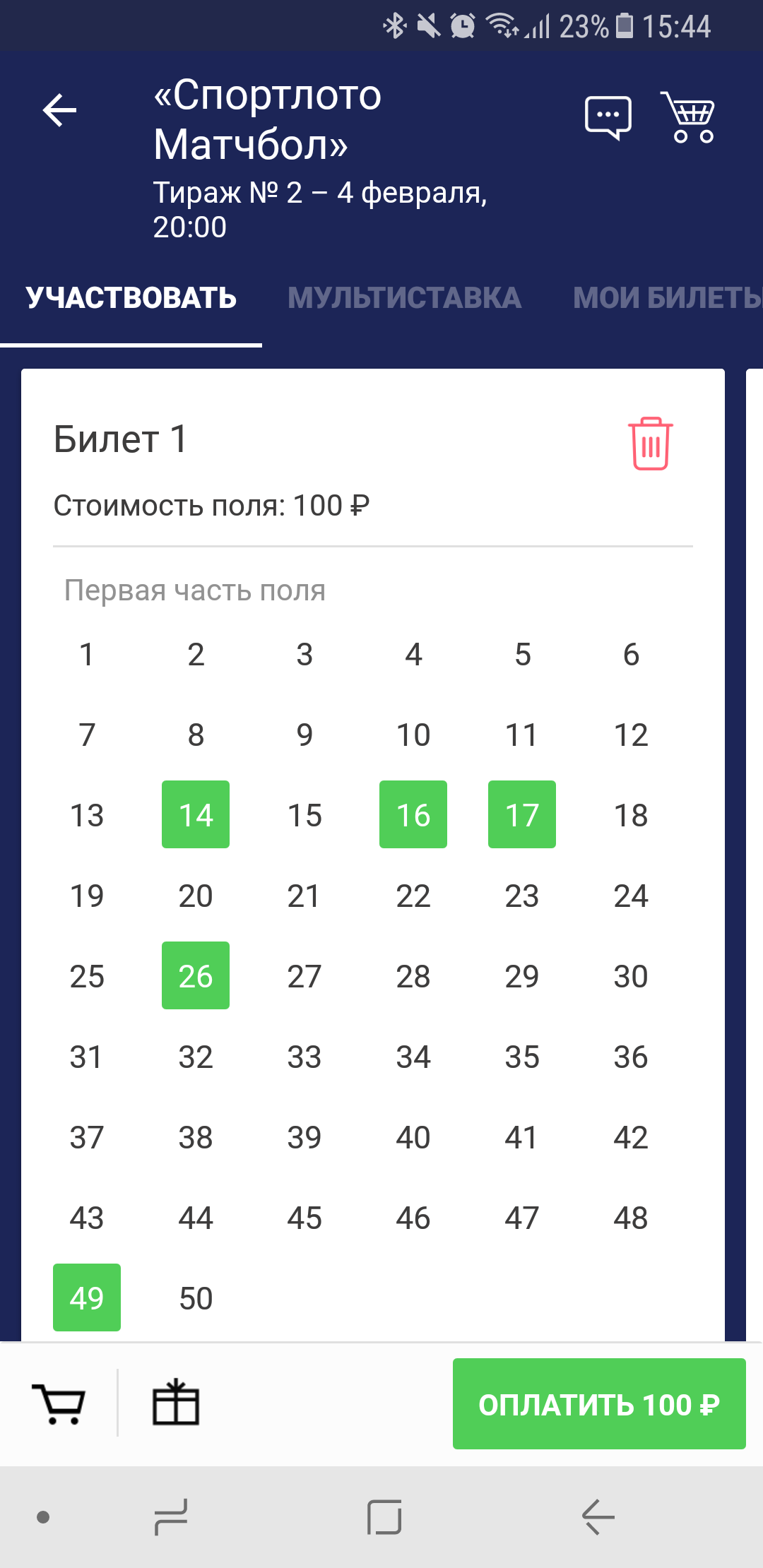Select number 50
This screenshot has height=1568, width=763.
click(196, 1298)
